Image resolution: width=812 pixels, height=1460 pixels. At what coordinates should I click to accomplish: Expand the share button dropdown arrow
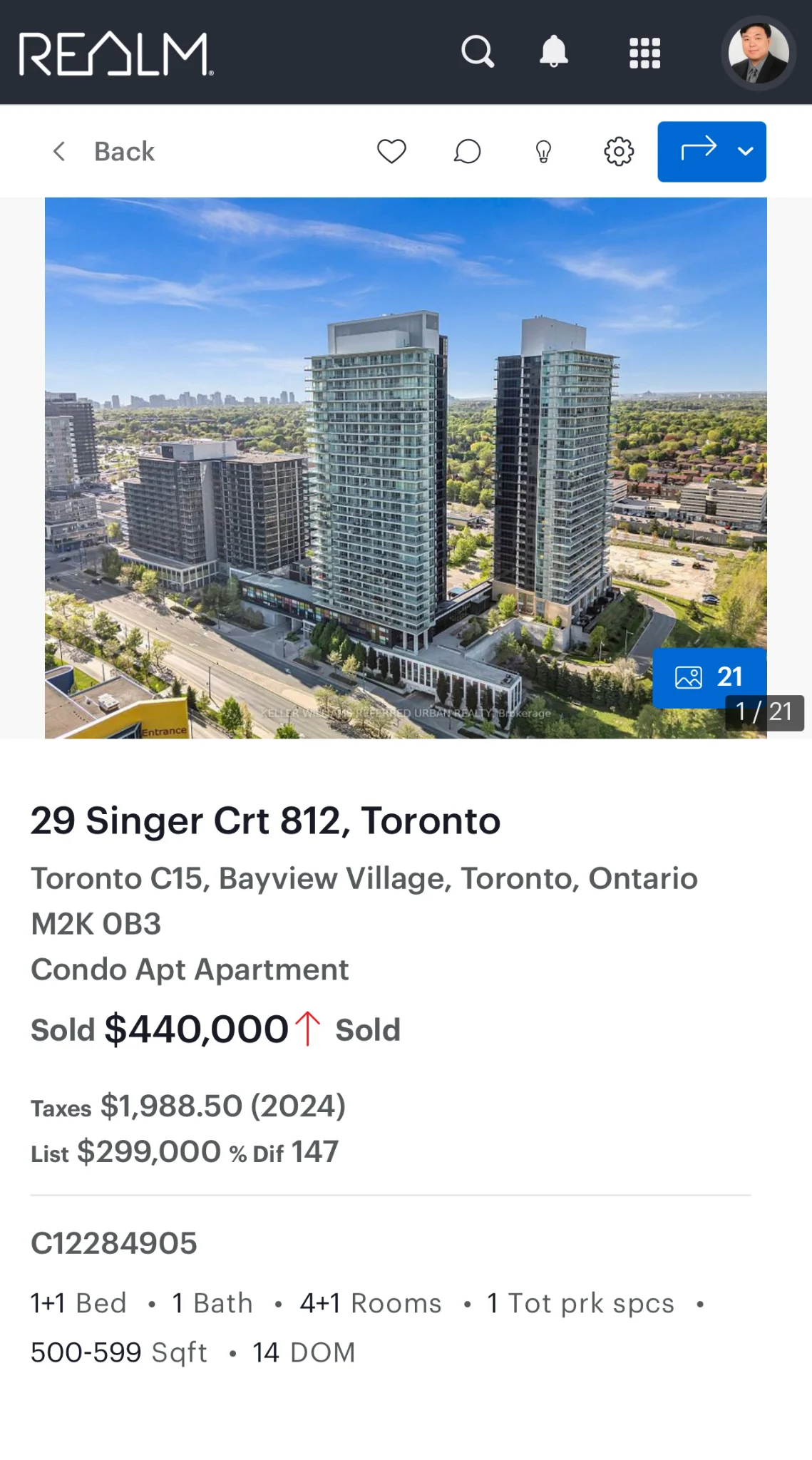click(x=746, y=151)
